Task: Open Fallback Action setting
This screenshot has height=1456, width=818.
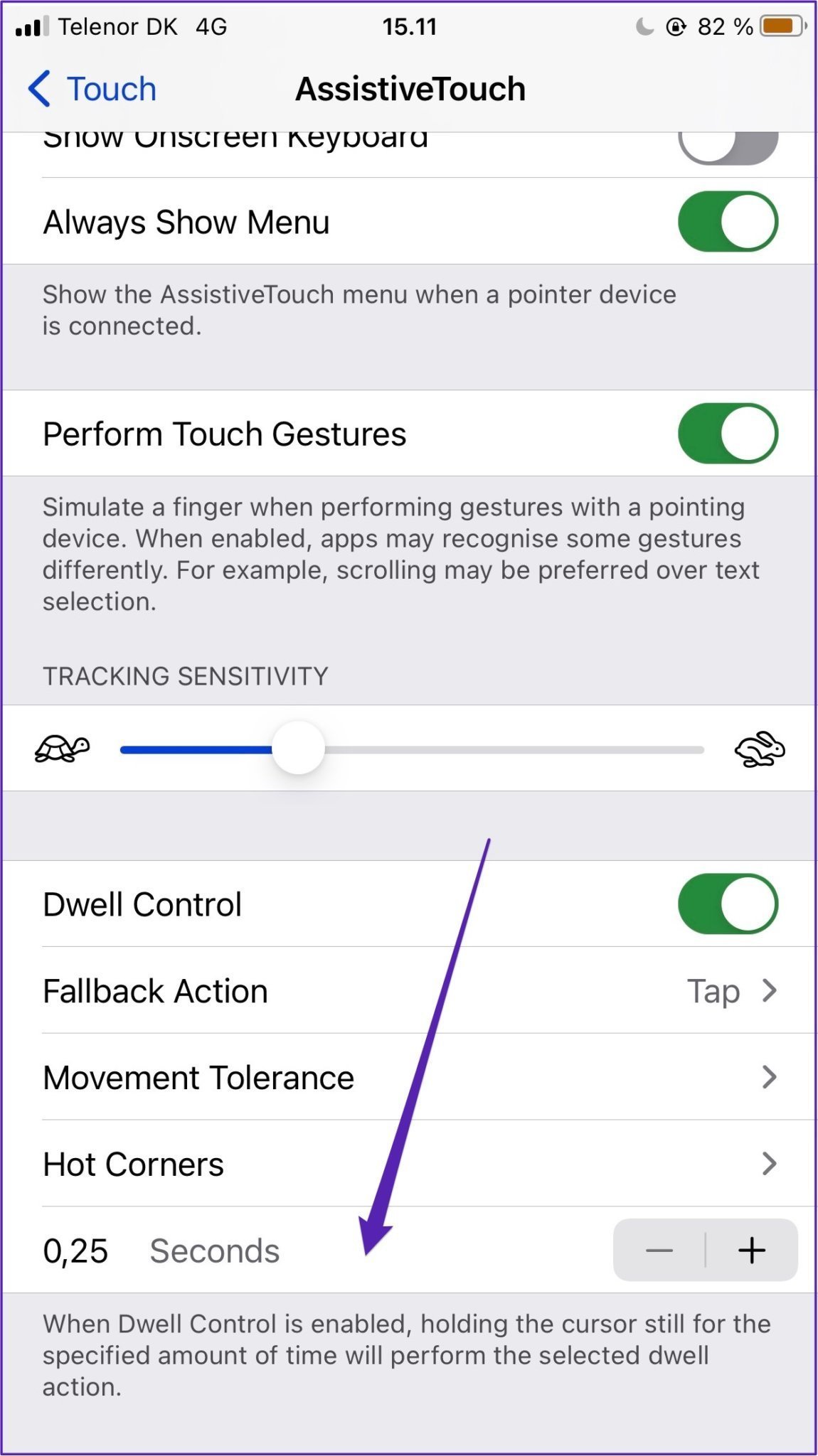Action: 409,991
